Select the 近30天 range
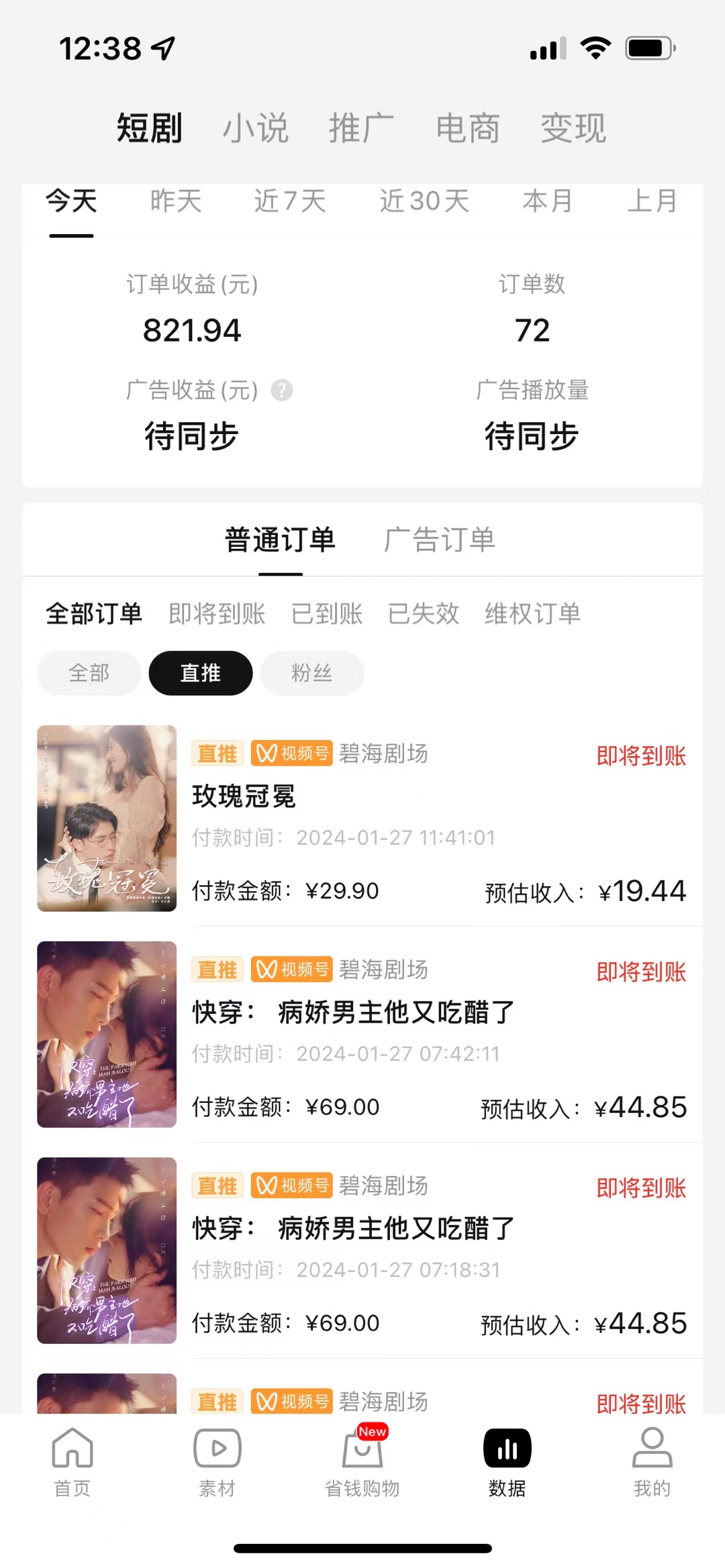This screenshot has width=725, height=1568. 424,201
